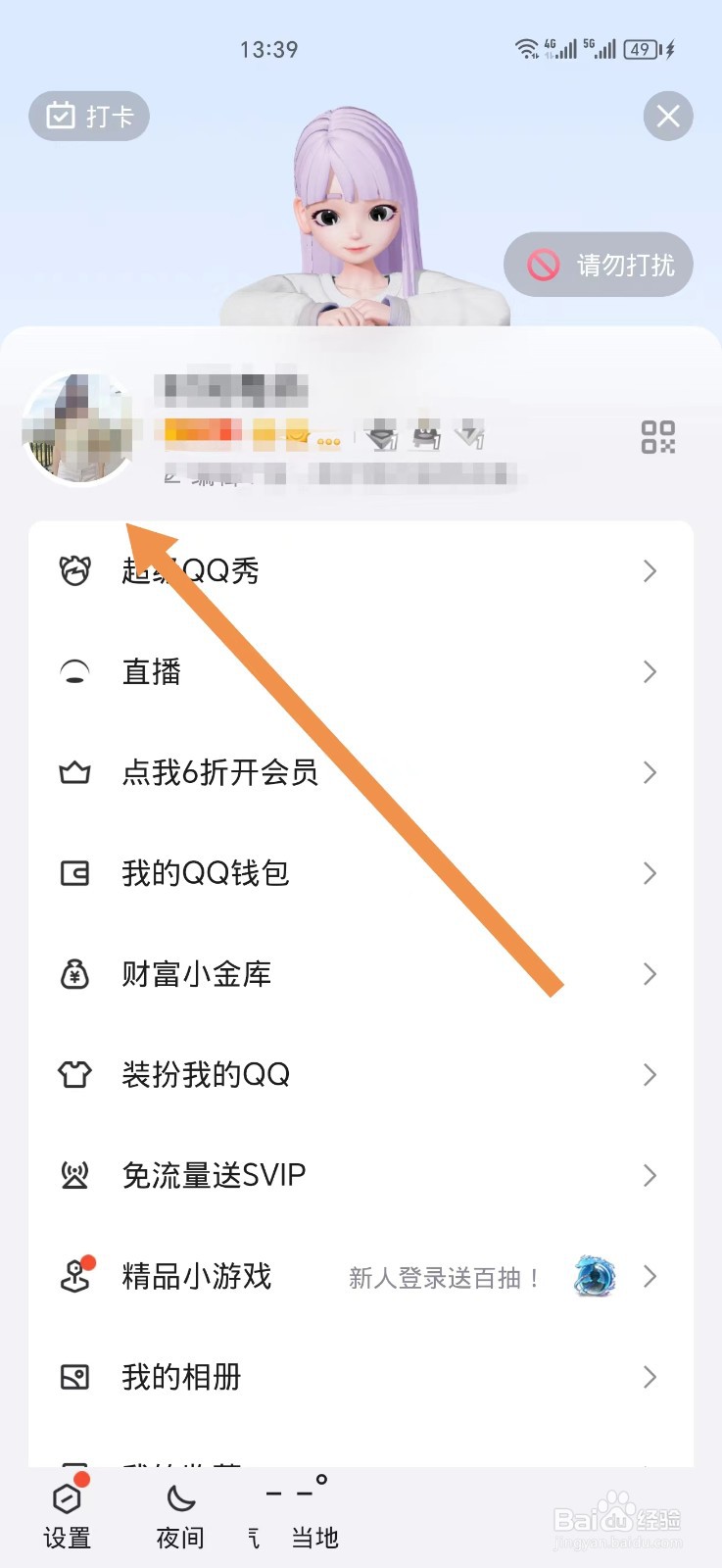Click the 点我6折开会员 membership offer
722x1568 pixels.
217,772
